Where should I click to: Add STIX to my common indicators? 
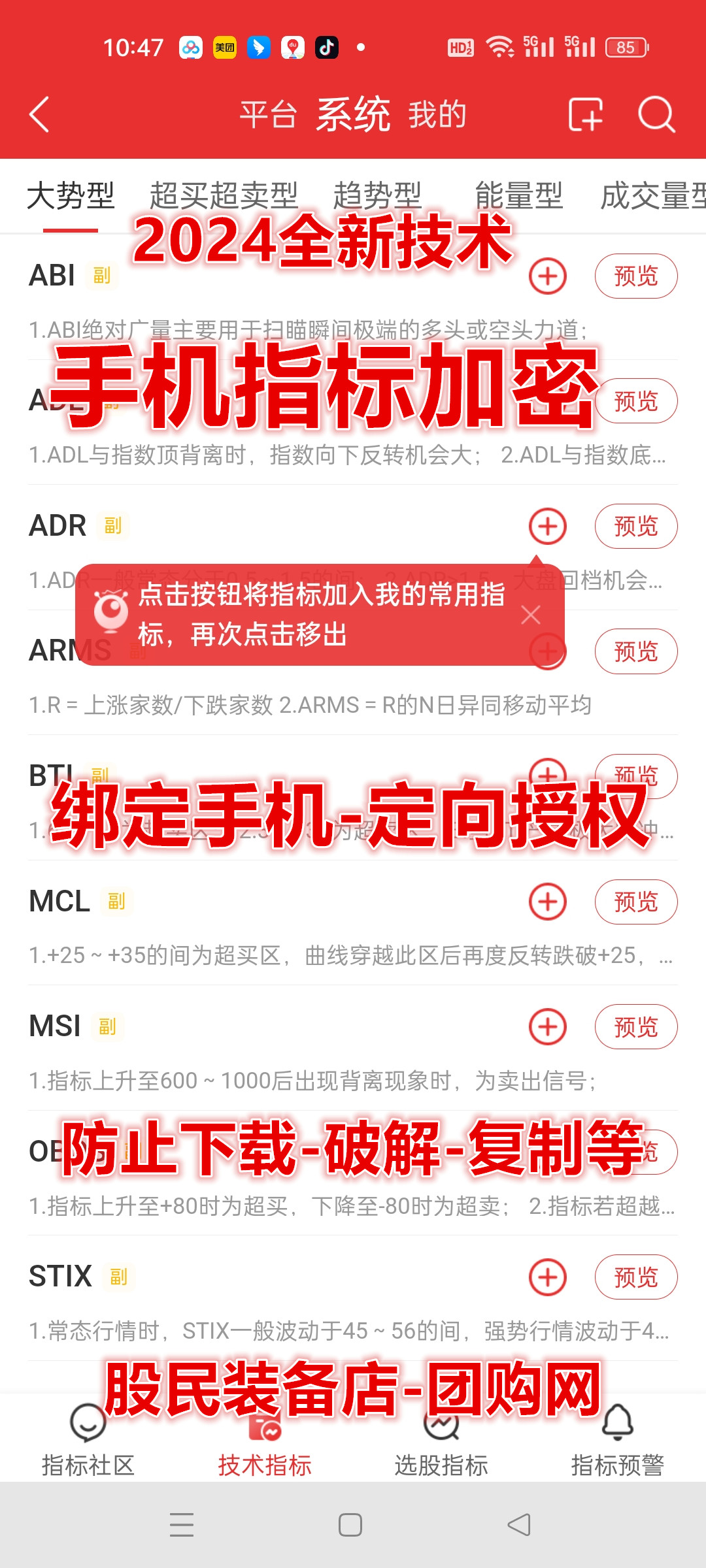point(548,1277)
